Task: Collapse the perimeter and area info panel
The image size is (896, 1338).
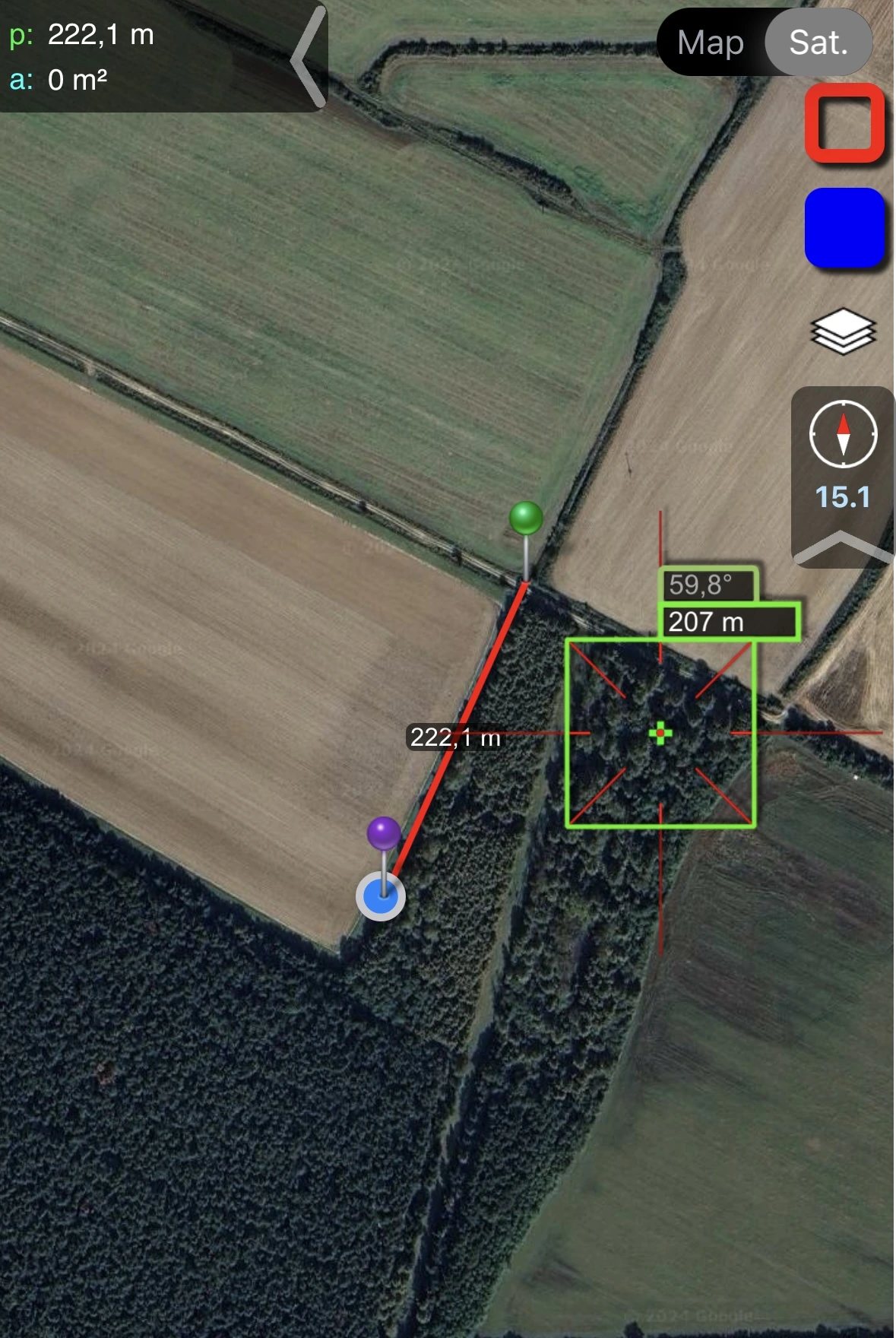Action: point(309,58)
